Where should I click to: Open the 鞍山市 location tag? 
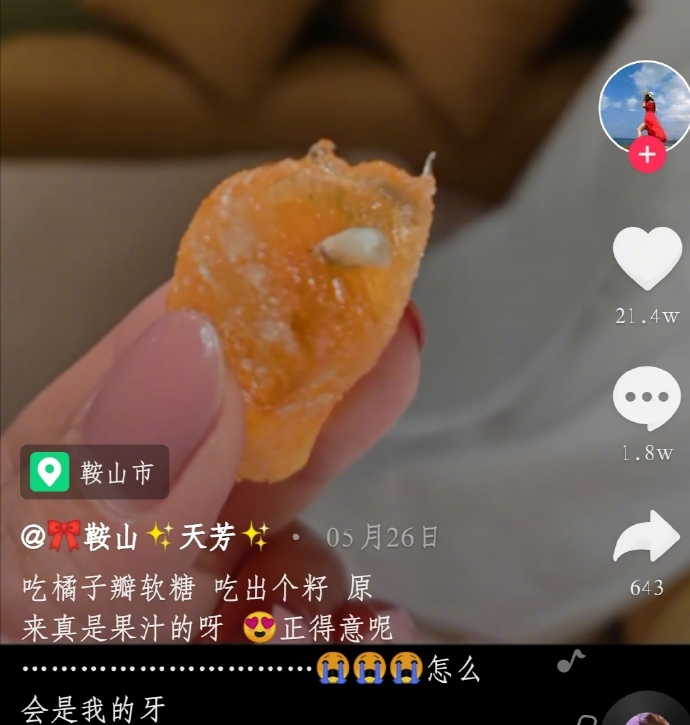tap(95, 472)
